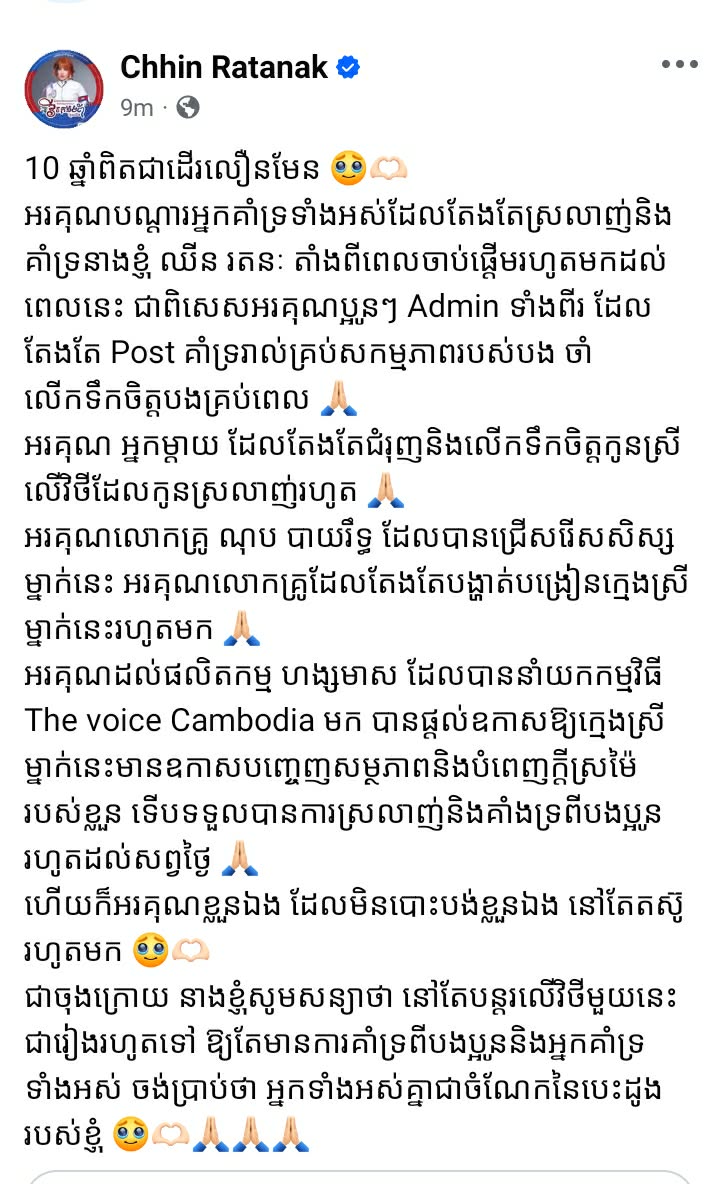Tap the 9m post timestamp

pyautogui.click(x=136, y=107)
